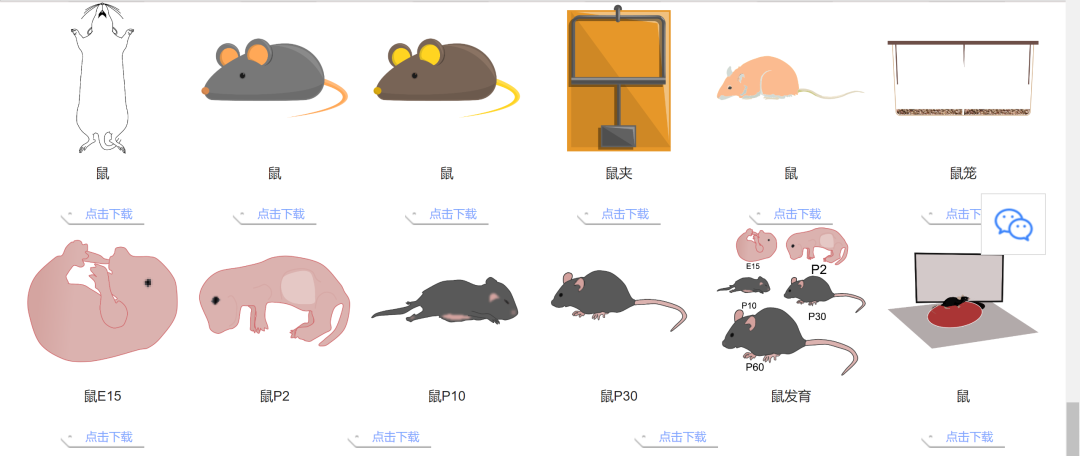Tap 点击下载 under the brown mouse
Viewport: 1080px width, 456px height.
(452, 214)
